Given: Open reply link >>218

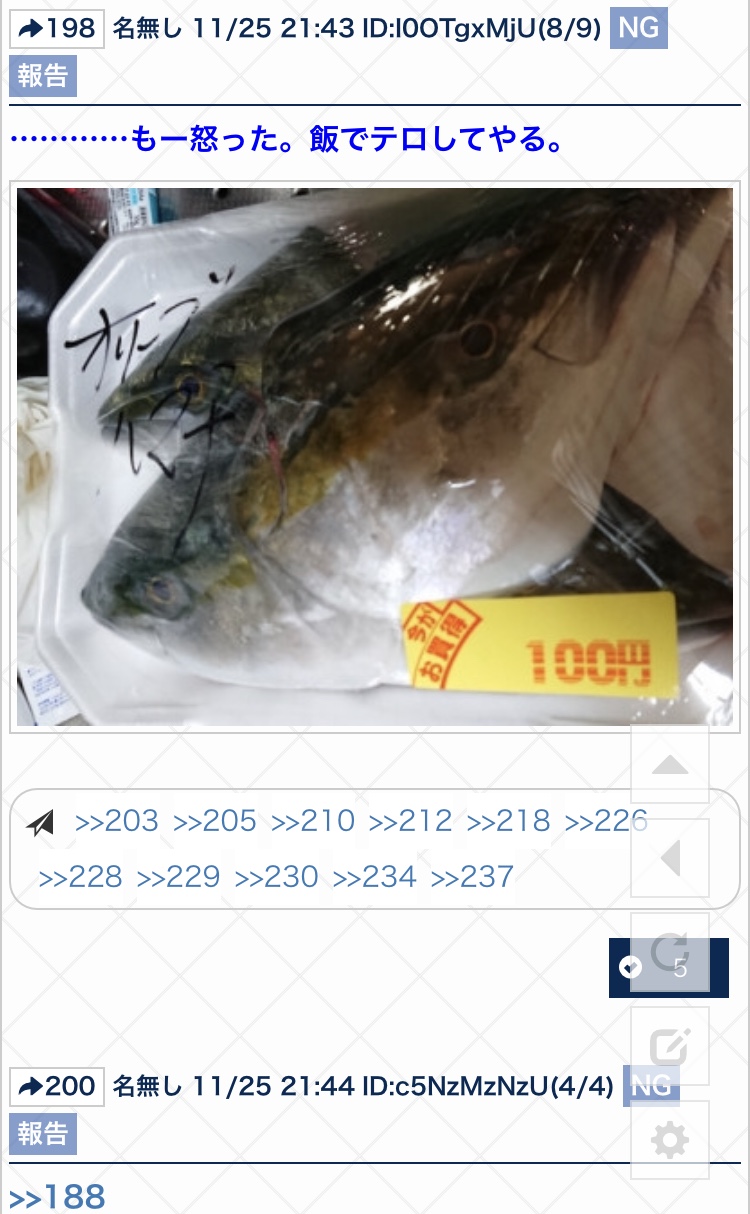Looking at the screenshot, I should [509, 822].
